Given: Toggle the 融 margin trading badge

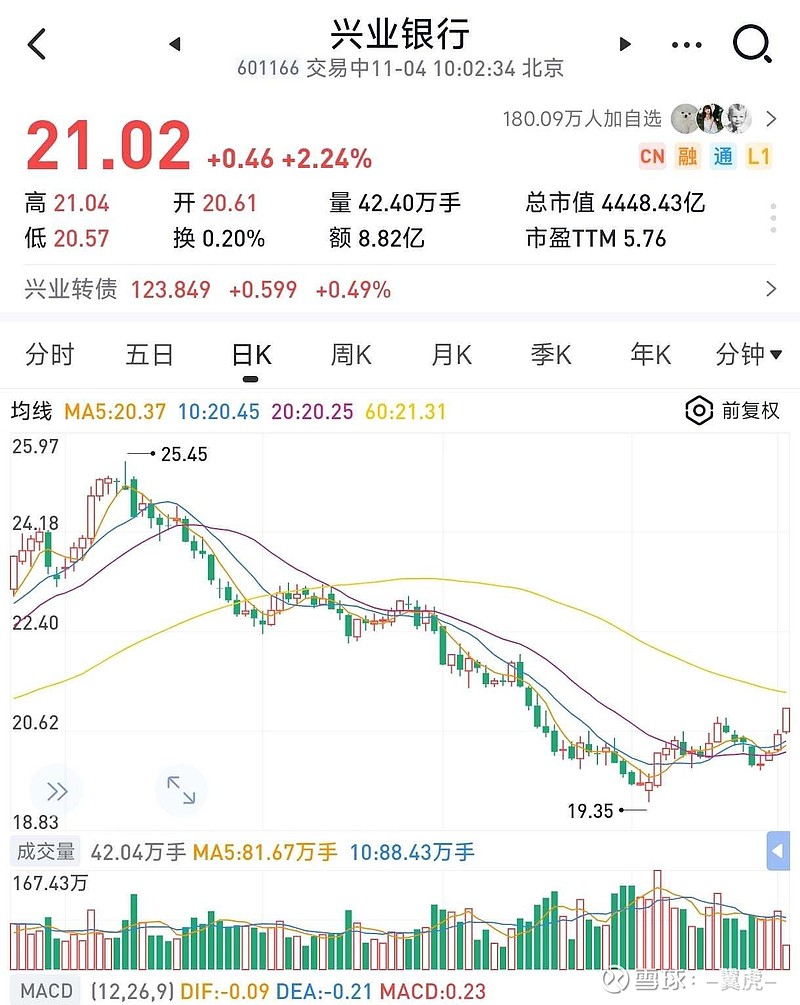Looking at the screenshot, I should click(689, 157).
